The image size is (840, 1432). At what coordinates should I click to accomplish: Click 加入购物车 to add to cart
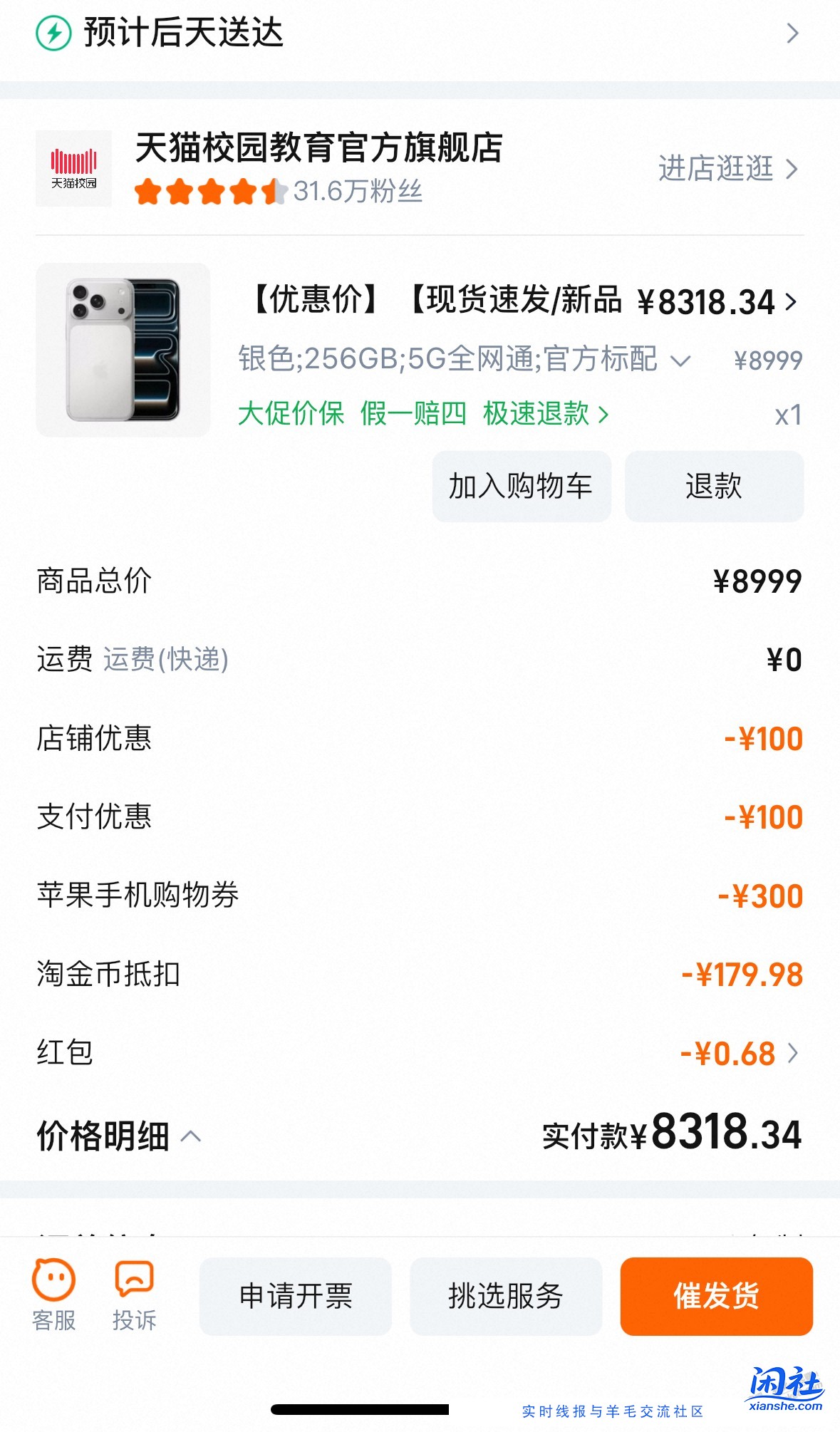(521, 486)
